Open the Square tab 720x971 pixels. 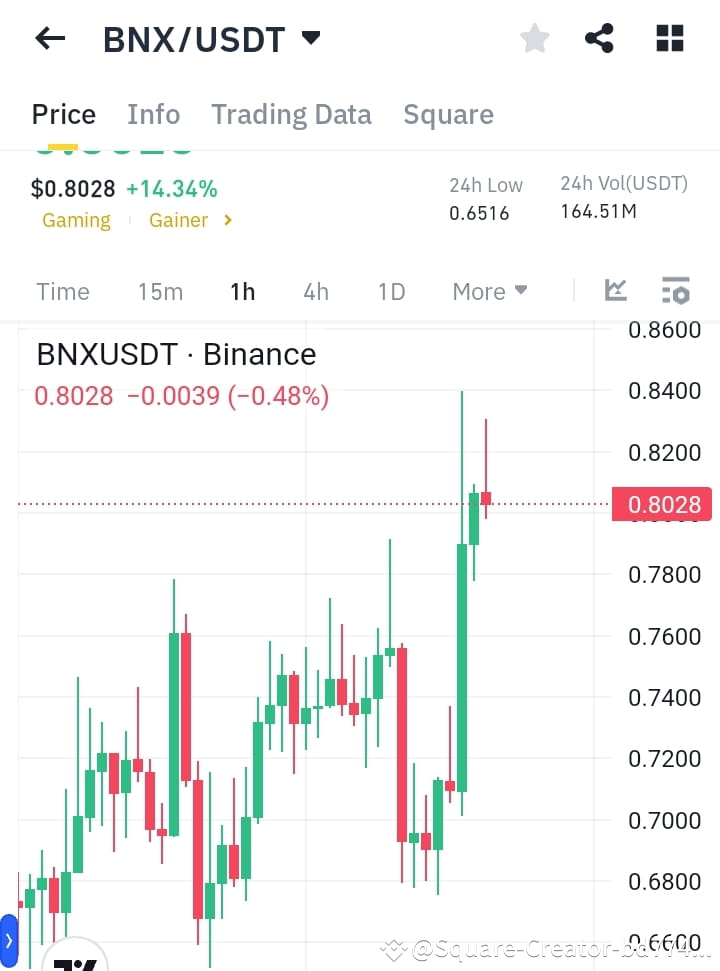(x=448, y=114)
